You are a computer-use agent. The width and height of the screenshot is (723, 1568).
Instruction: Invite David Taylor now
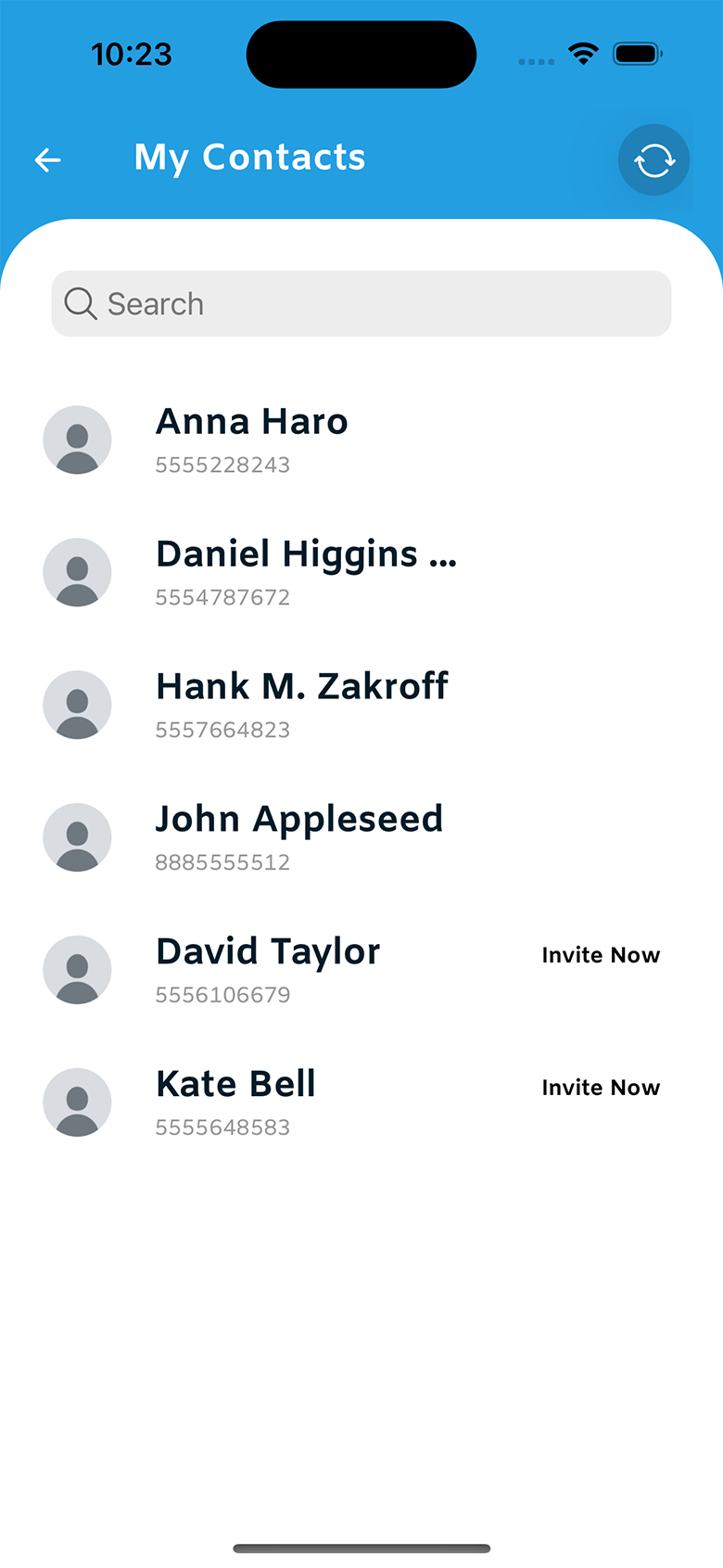pos(601,956)
